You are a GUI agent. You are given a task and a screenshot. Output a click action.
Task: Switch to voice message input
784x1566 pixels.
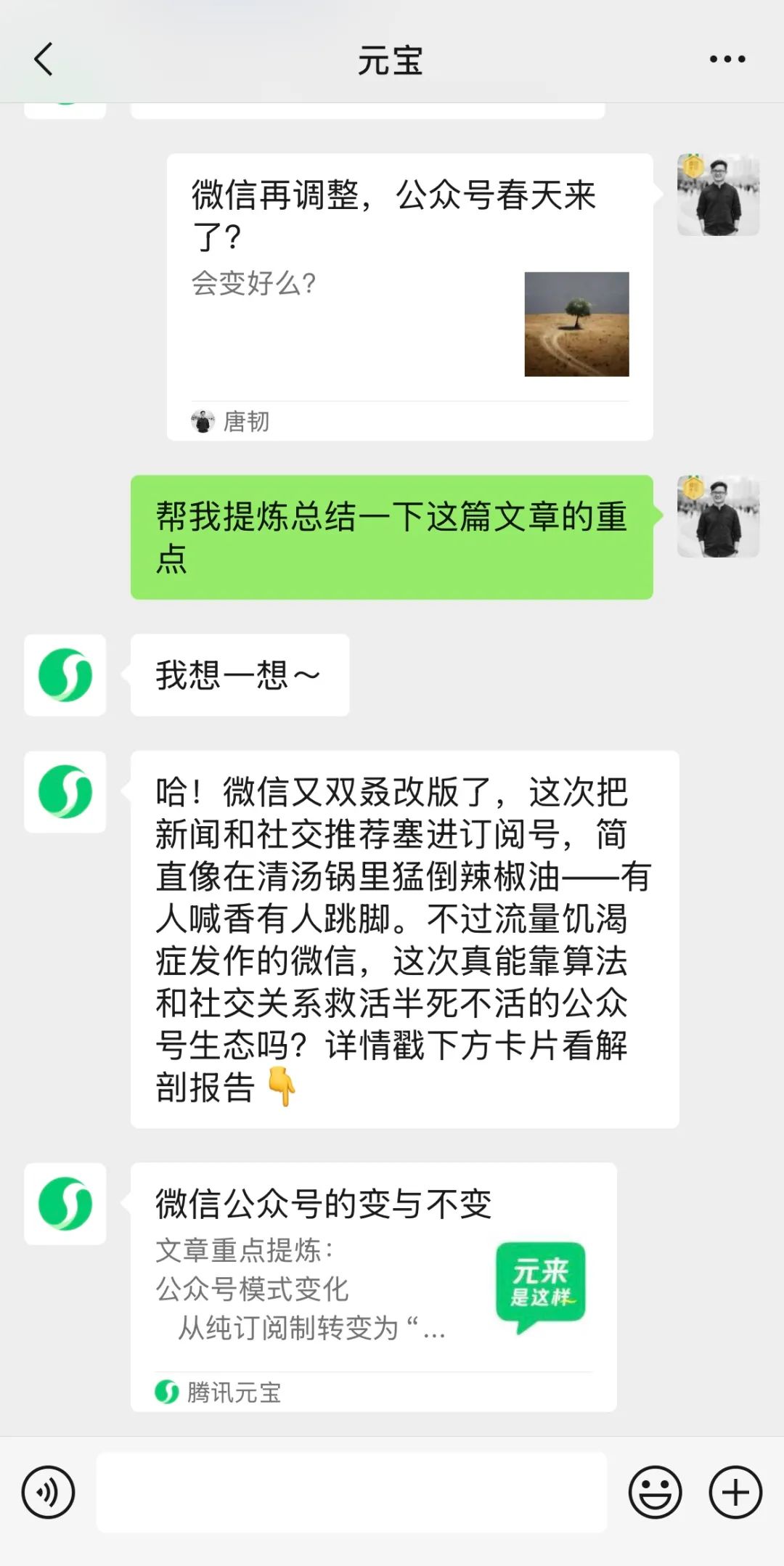pyautogui.click(x=48, y=1493)
